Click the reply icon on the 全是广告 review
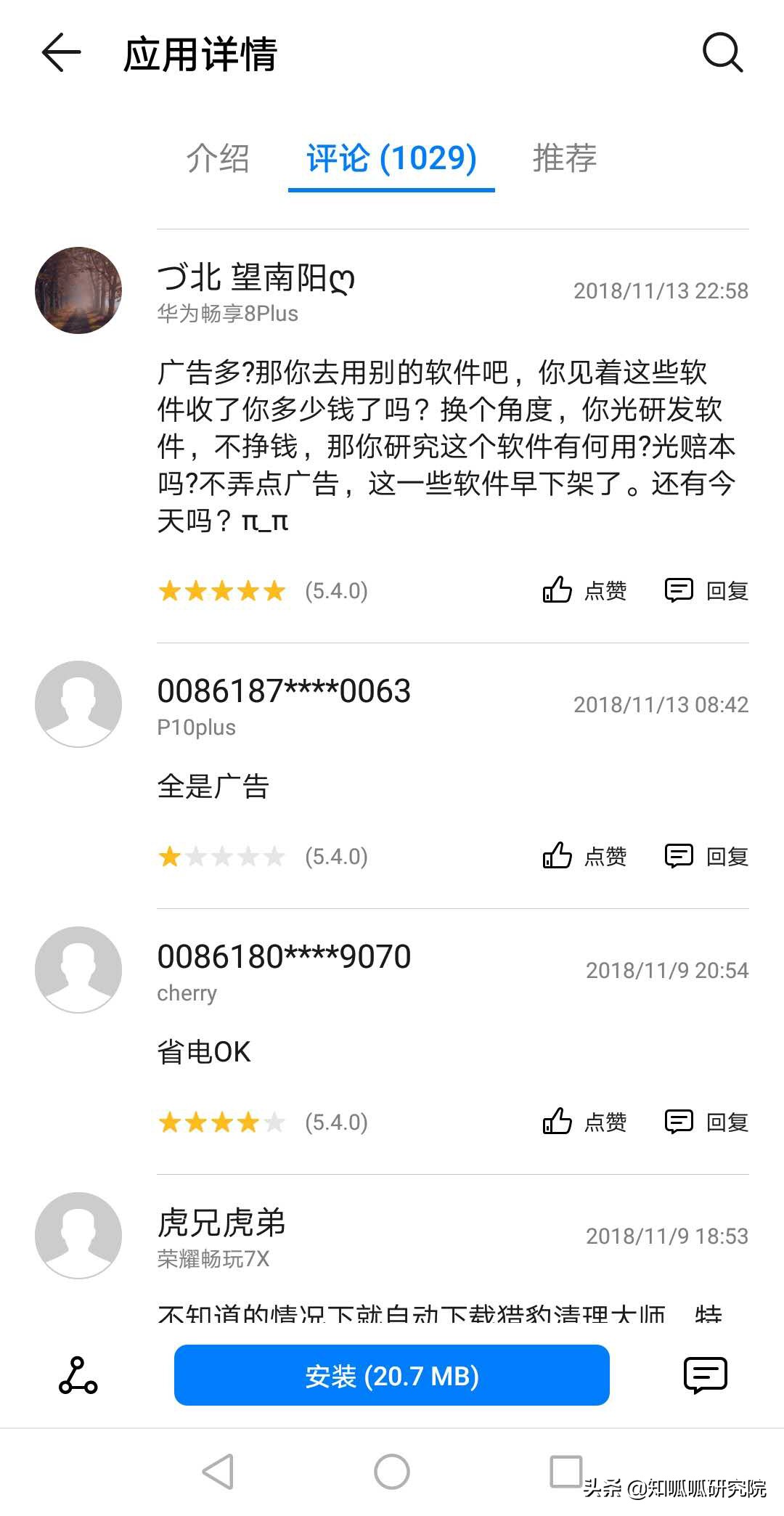This screenshot has width=784, height=1516. pos(678,856)
